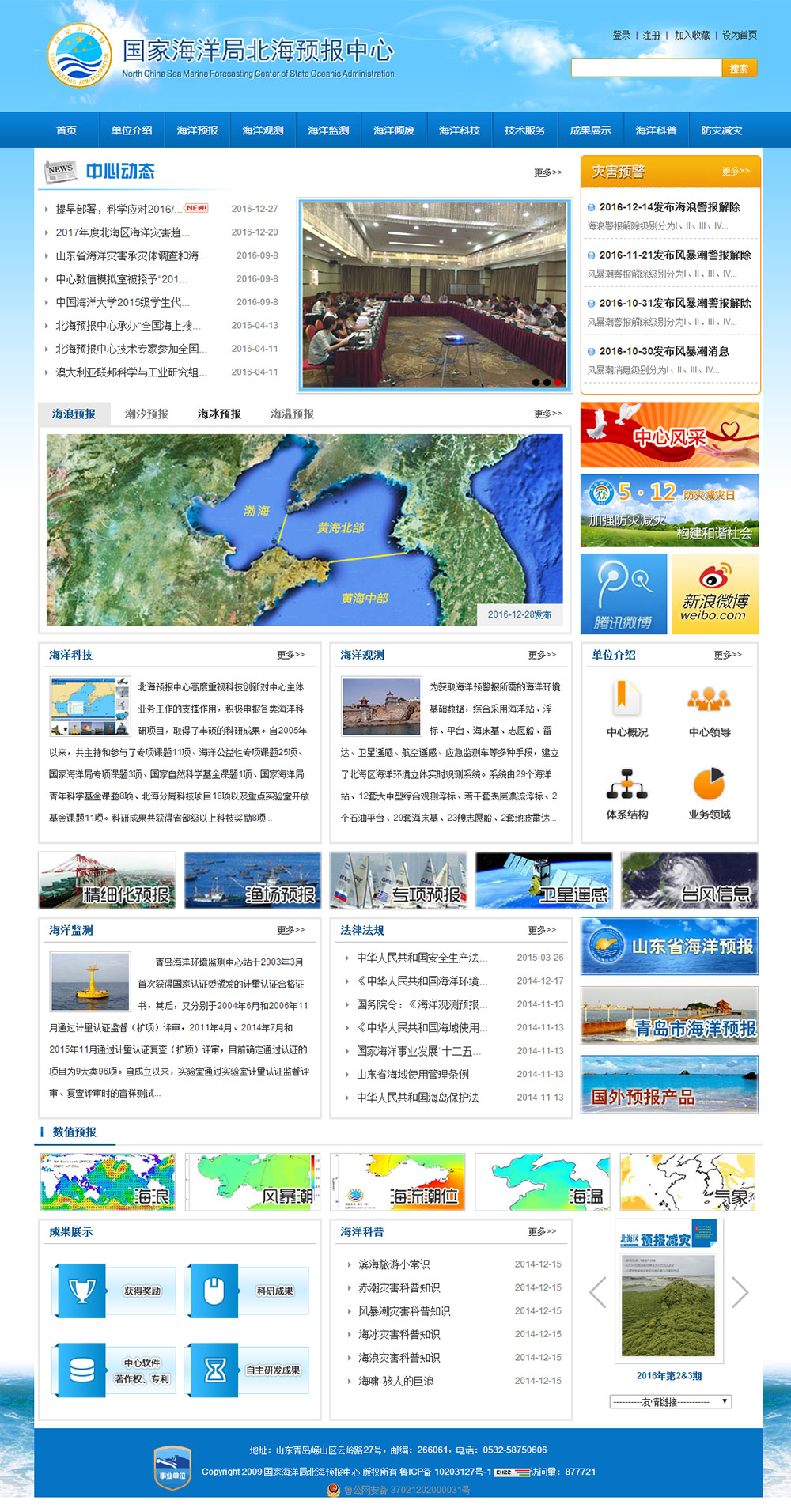Open the 登录 login link
Image resolution: width=791 pixels, height=1512 pixels.
pos(621,35)
